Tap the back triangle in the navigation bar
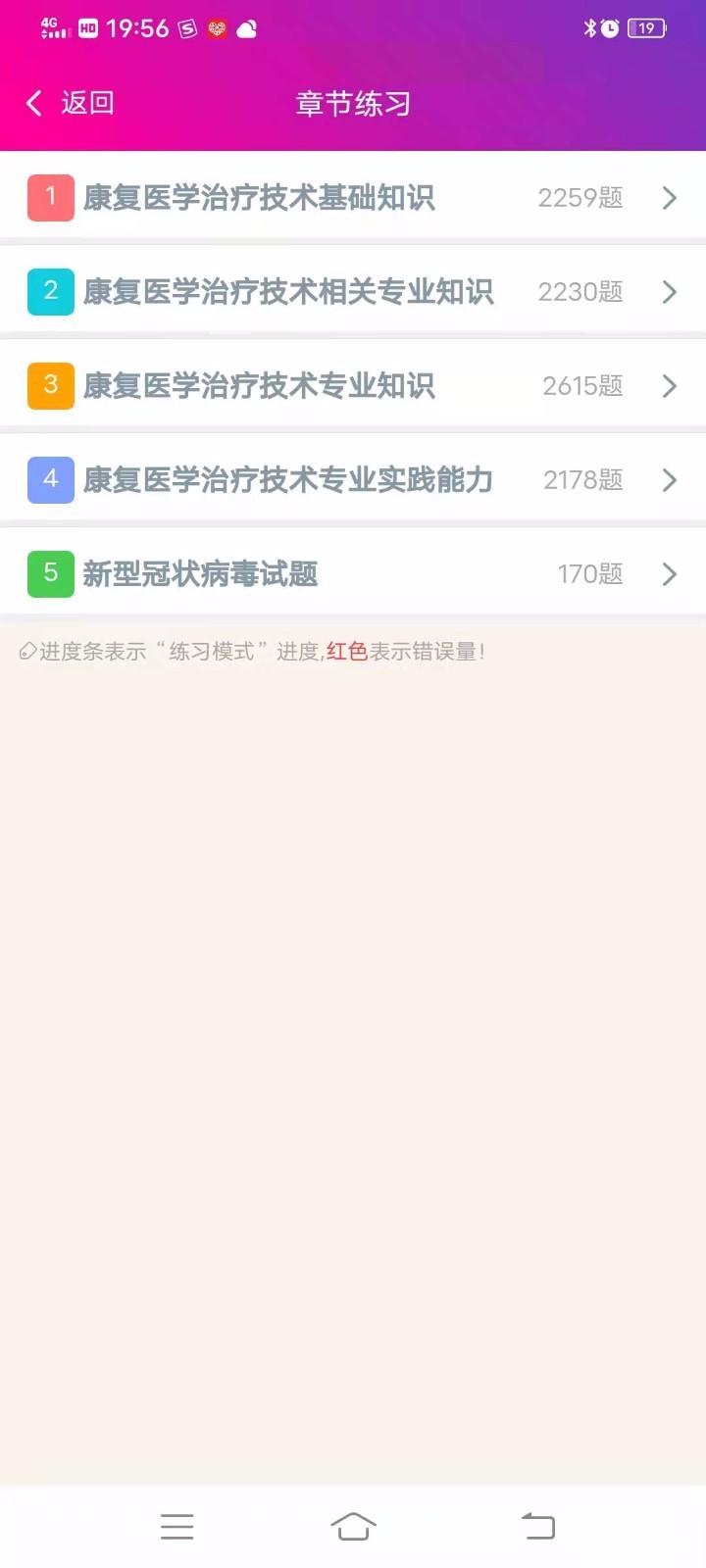 click(x=537, y=1526)
